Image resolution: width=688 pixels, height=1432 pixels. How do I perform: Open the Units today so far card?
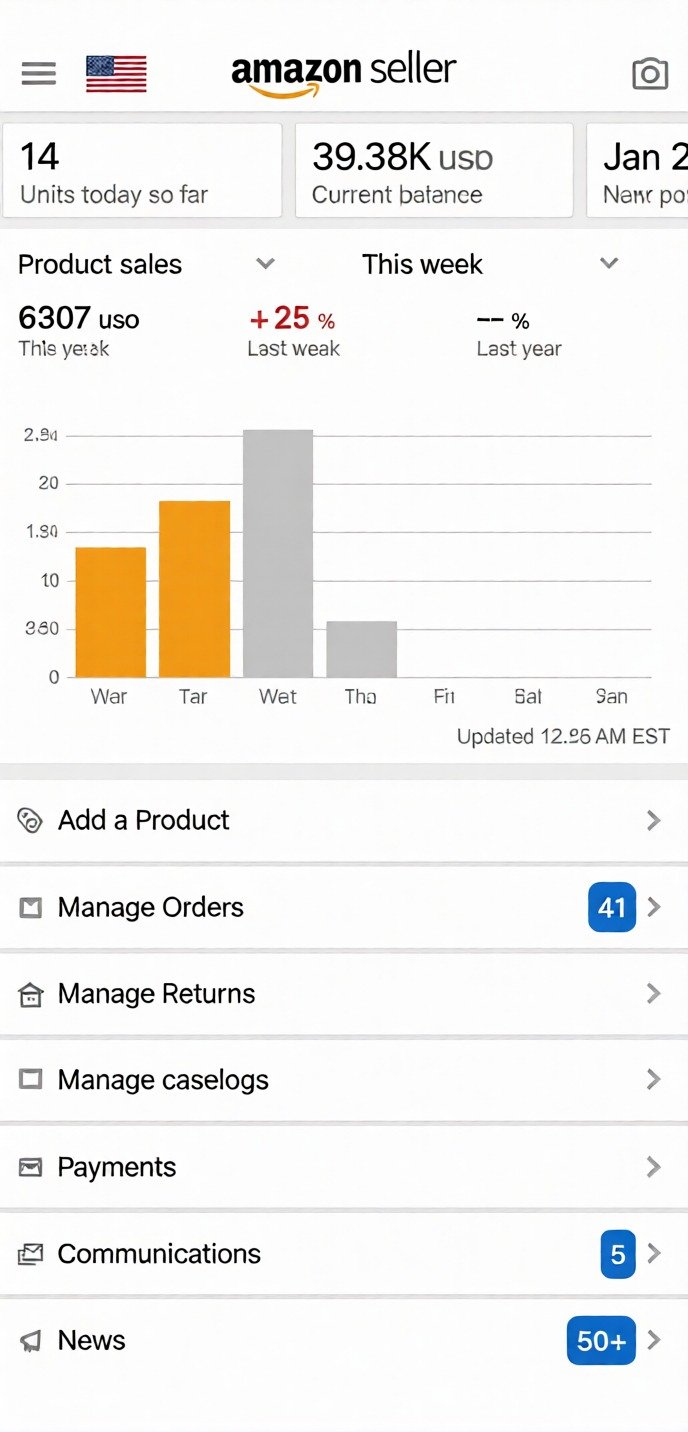[x=141, y=171]
